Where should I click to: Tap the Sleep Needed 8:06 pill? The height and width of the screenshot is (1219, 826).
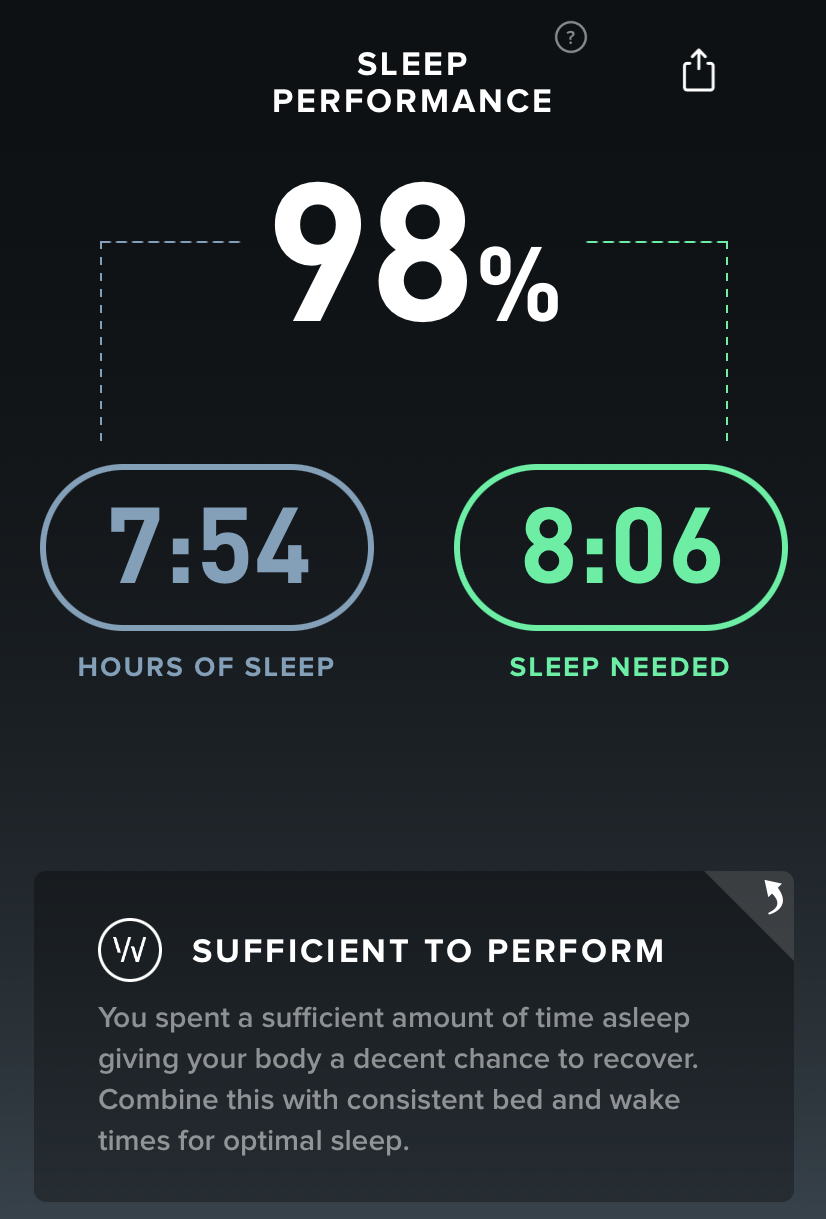click(x=620, y=547)
